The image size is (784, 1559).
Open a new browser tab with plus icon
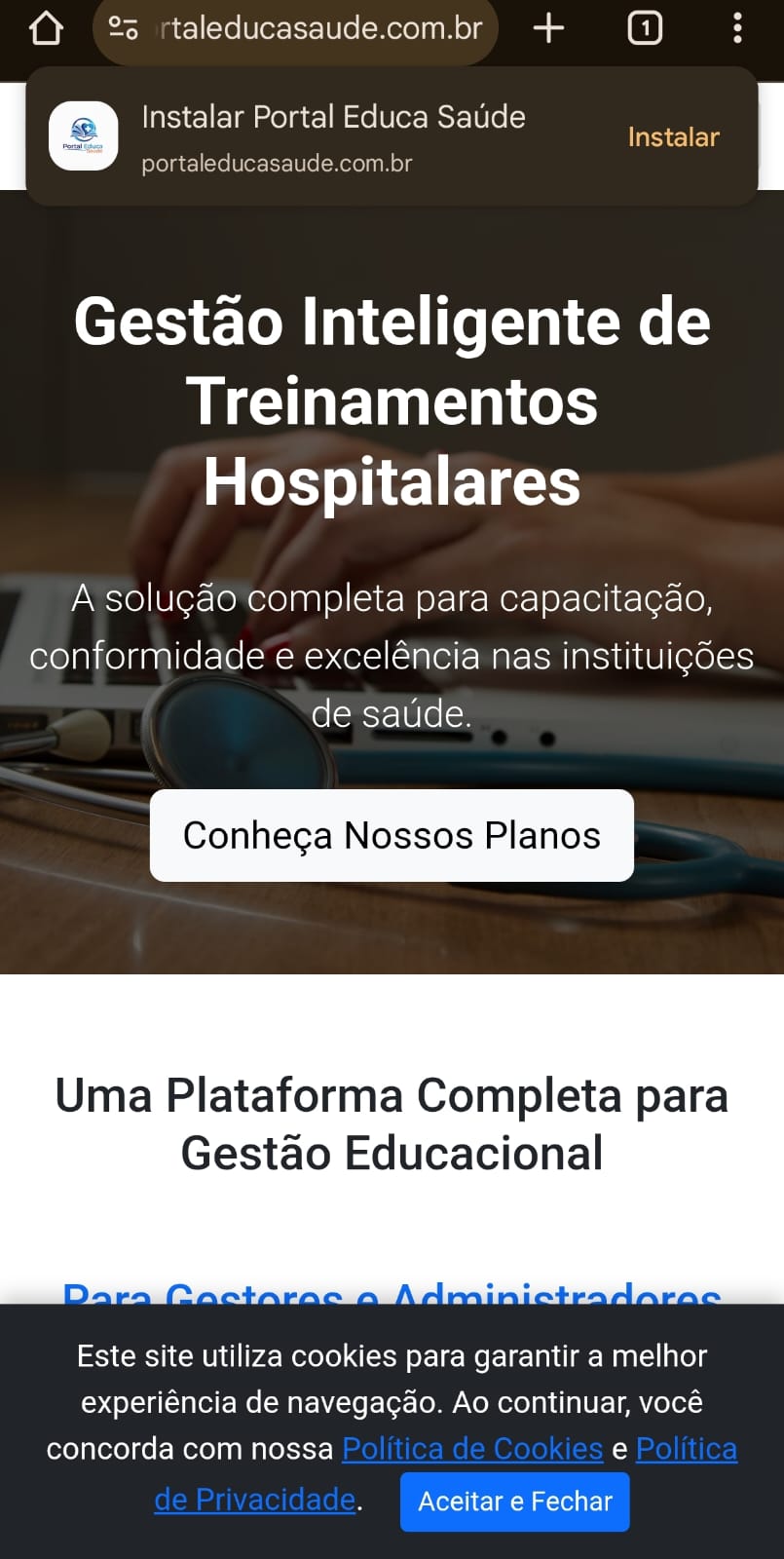click(547, 28)
